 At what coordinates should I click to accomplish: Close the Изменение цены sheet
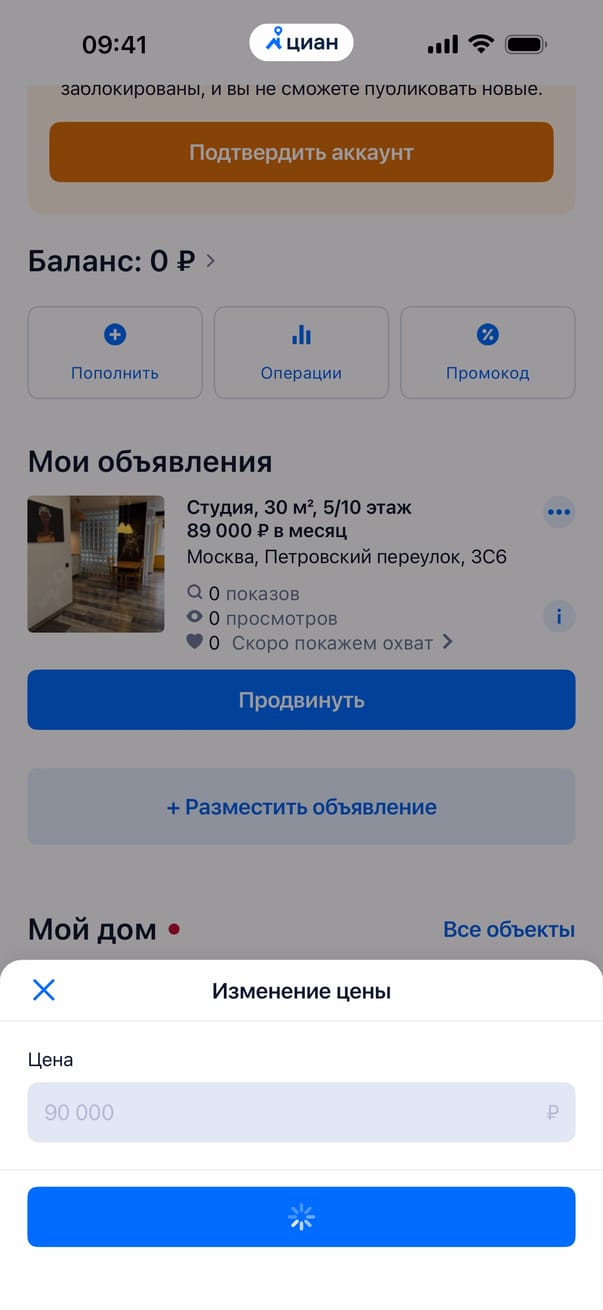pyautogui.click(x=44, y=990)
